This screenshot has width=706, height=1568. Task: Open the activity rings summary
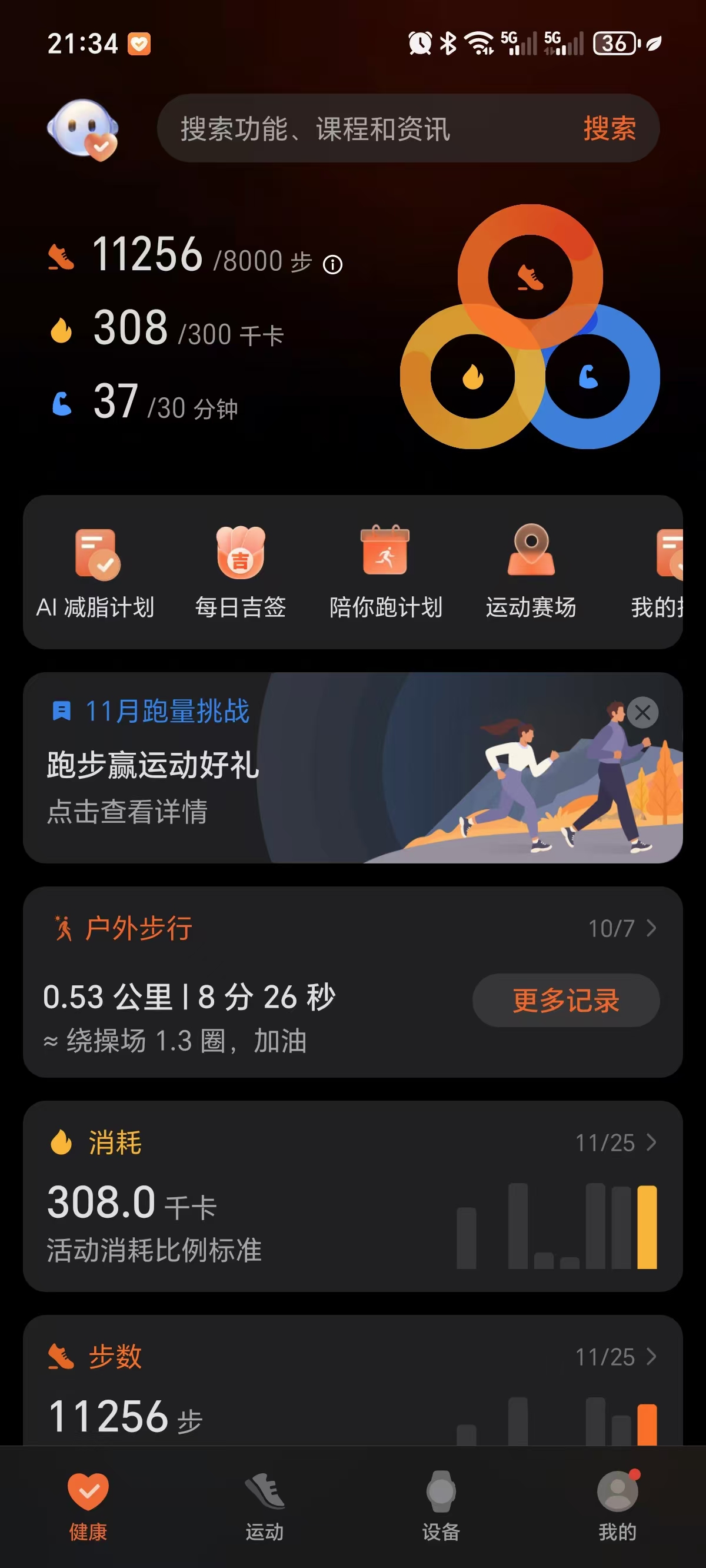pyautogui.click(x=529, y=327)
